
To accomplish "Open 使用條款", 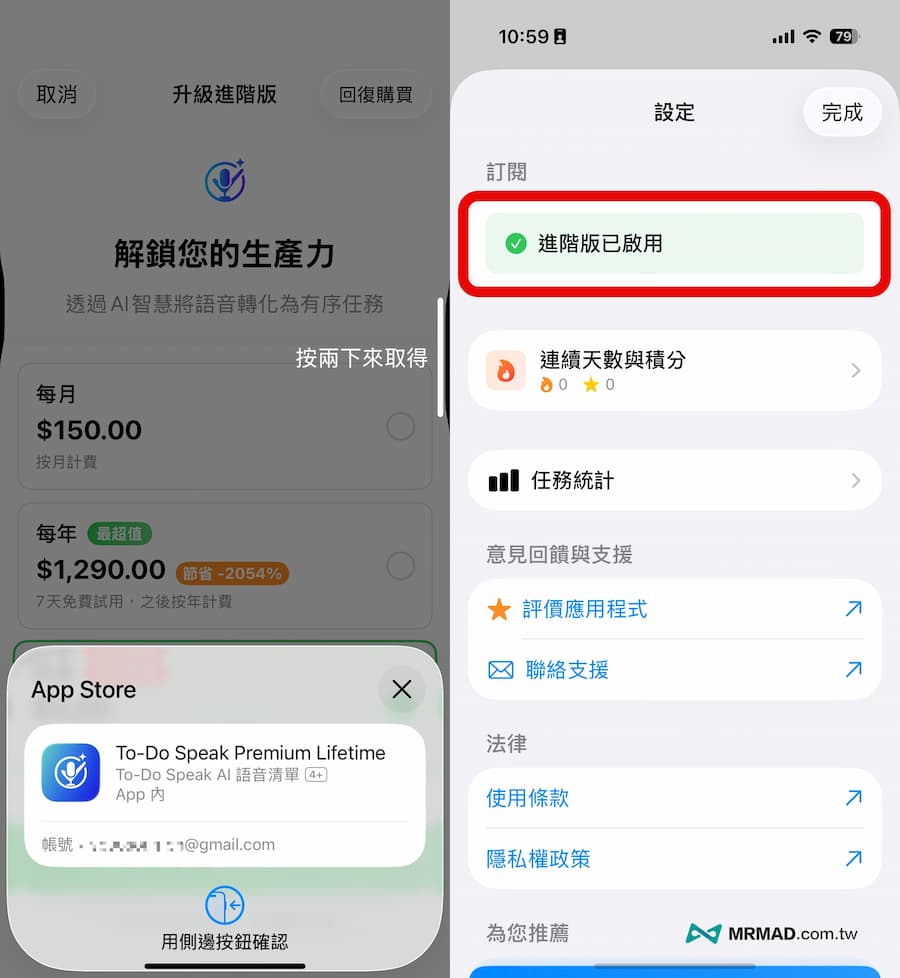I will click(674, 798).
